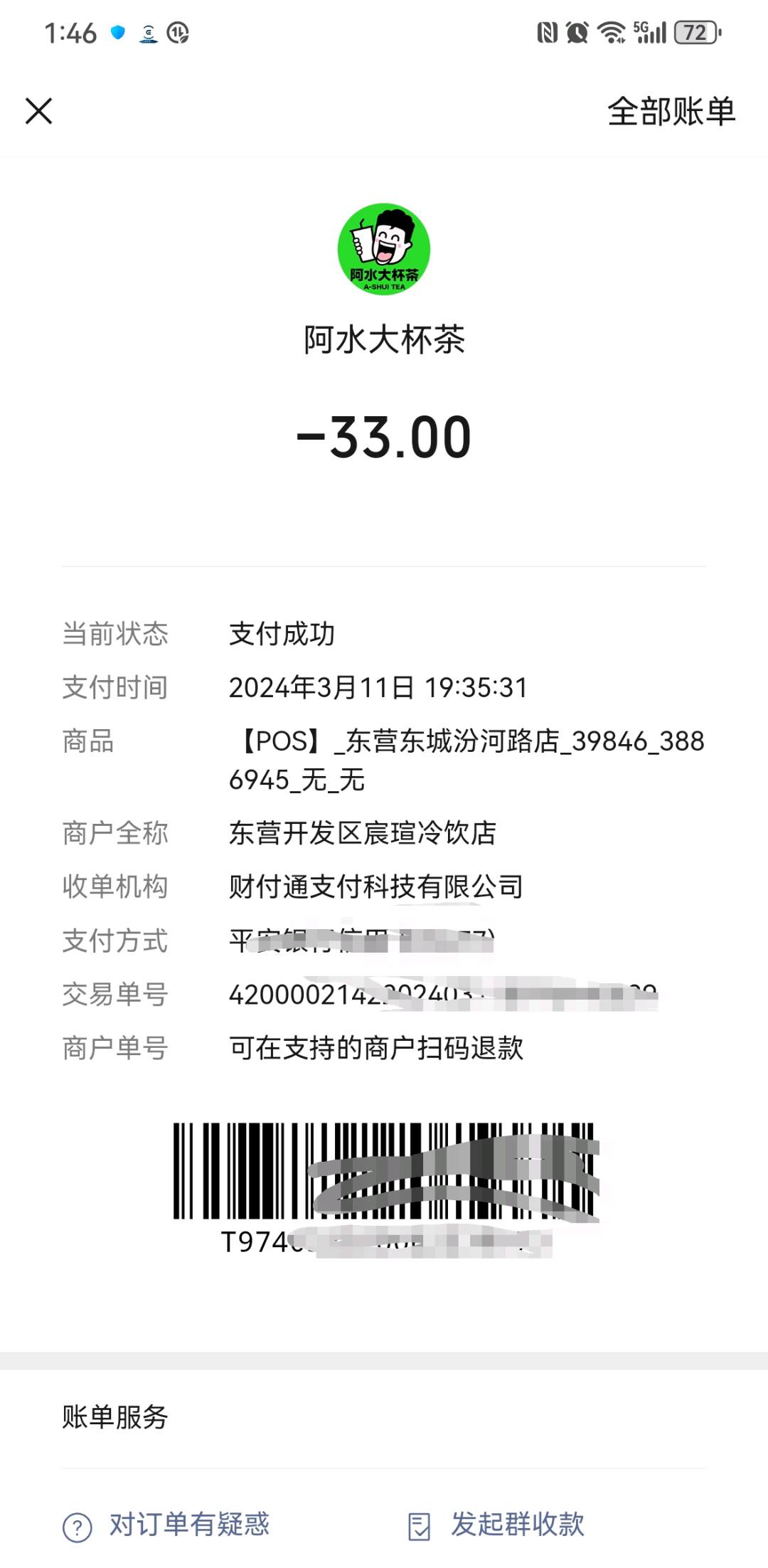Tap 对订单有疑惑 for order help
Image resolution: width=768 pixels, height=1568 pixels.
coord(166,1525)
